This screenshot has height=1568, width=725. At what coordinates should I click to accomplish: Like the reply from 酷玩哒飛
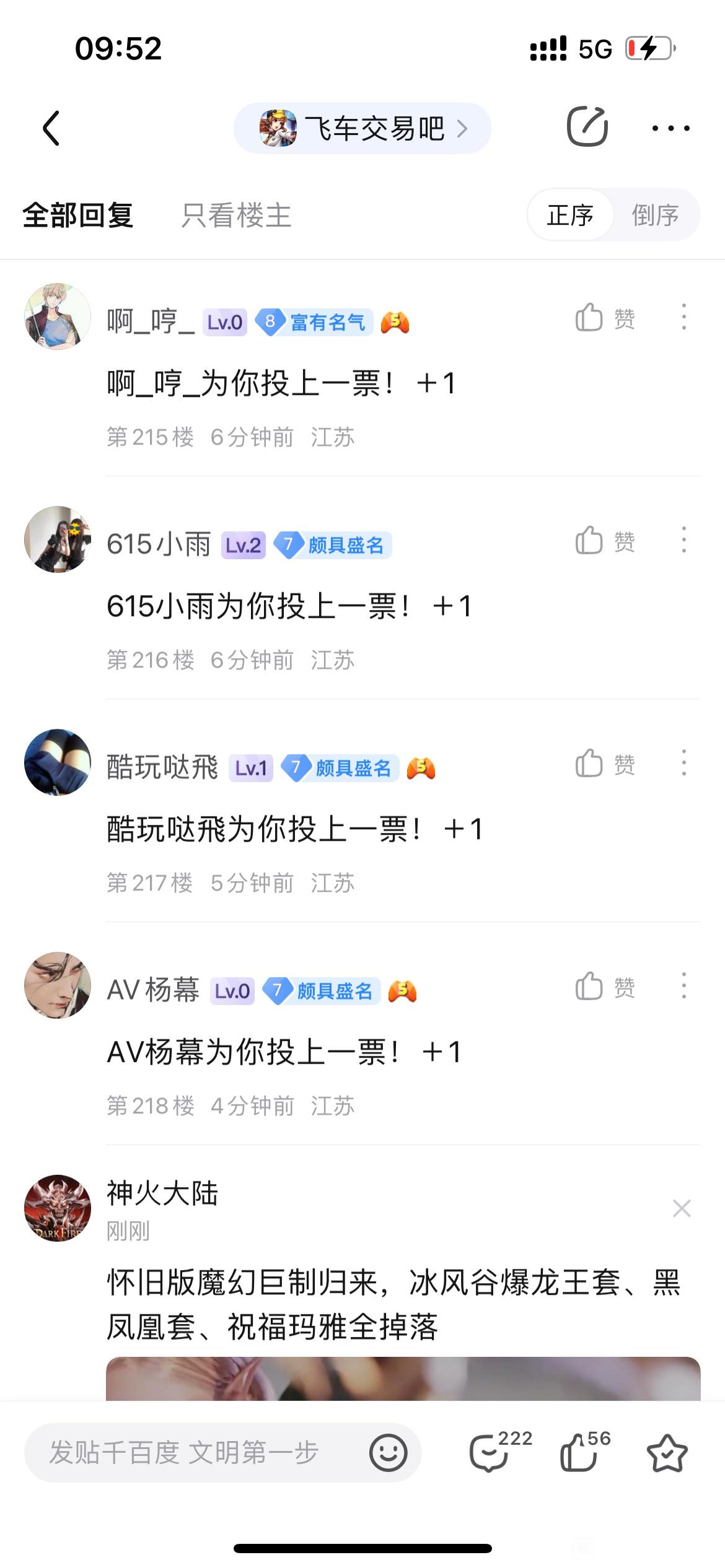[x=604, y=764]
